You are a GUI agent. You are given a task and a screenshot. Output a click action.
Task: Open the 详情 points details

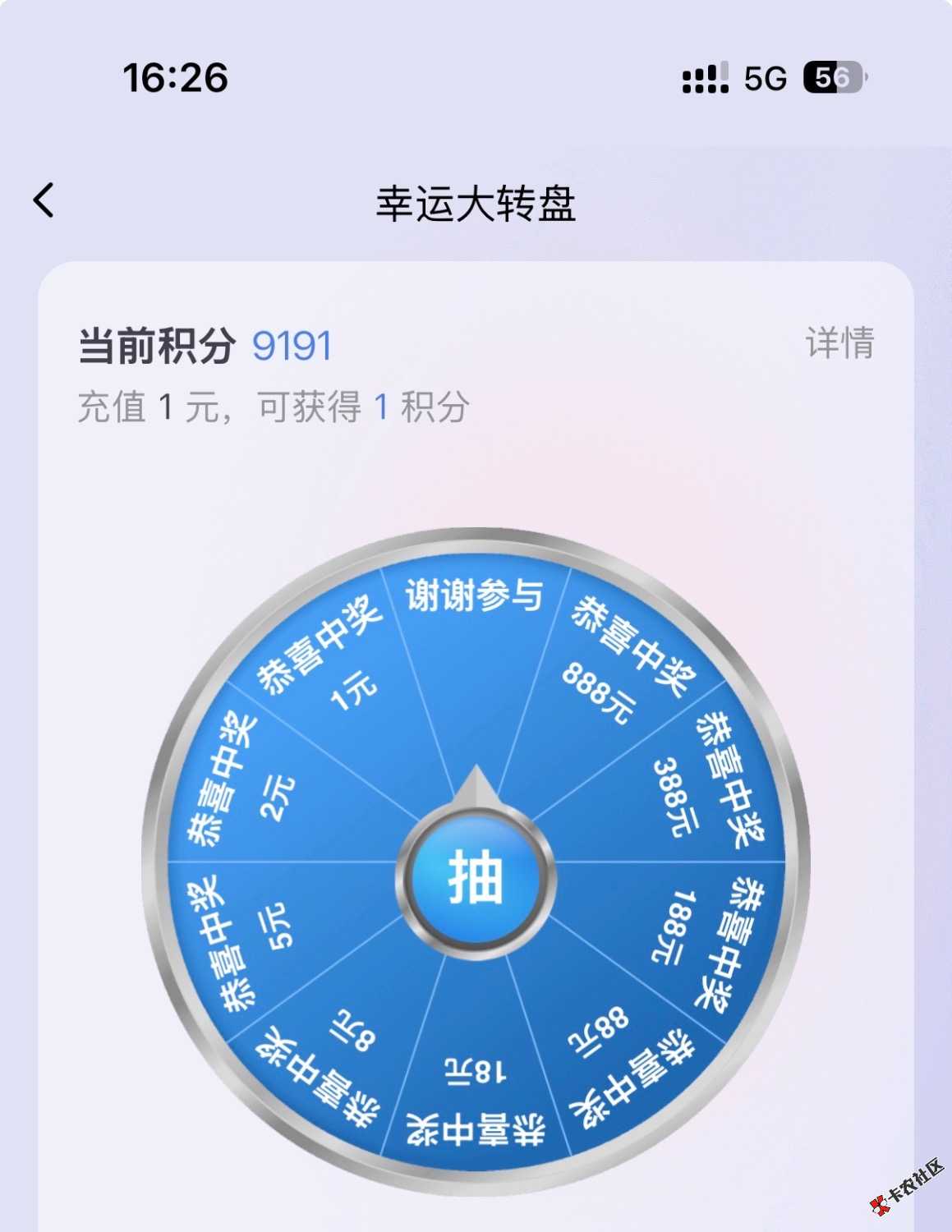[839, 343]
